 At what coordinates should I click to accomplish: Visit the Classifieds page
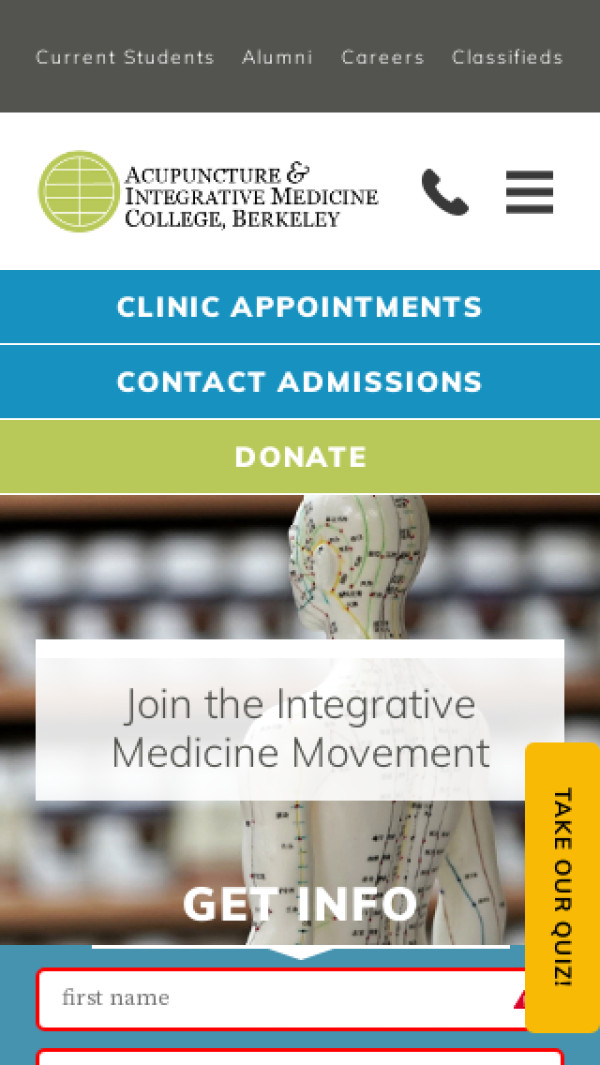click(x=507, y=58)
